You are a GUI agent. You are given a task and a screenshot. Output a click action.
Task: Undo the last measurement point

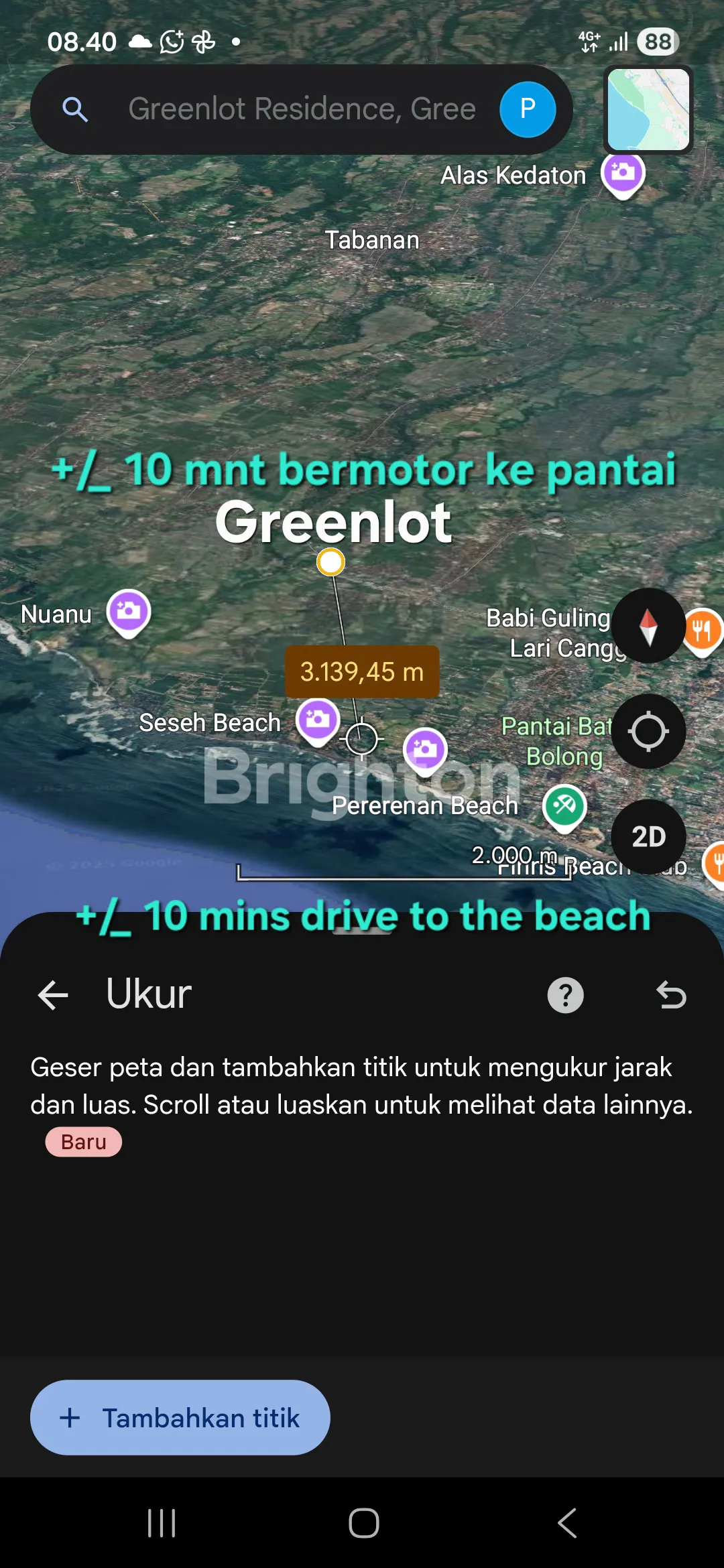click(x=671, y=994)
